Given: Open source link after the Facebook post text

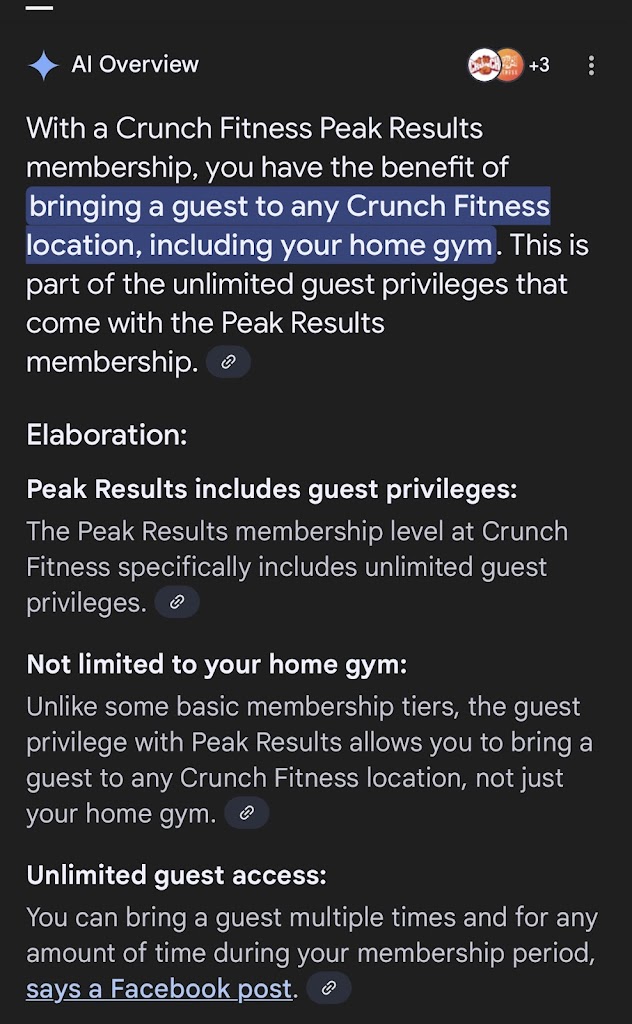Looking at the screenshot, I should coord(328,989).
